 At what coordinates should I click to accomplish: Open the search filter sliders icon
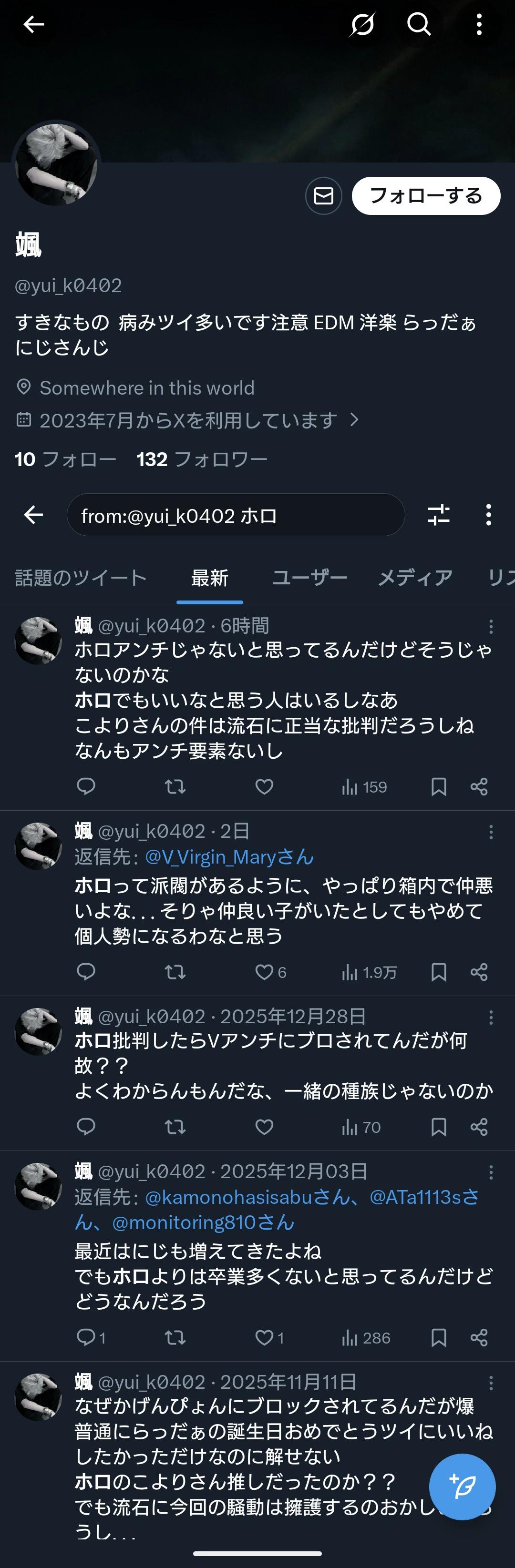[x=438, y=515]
